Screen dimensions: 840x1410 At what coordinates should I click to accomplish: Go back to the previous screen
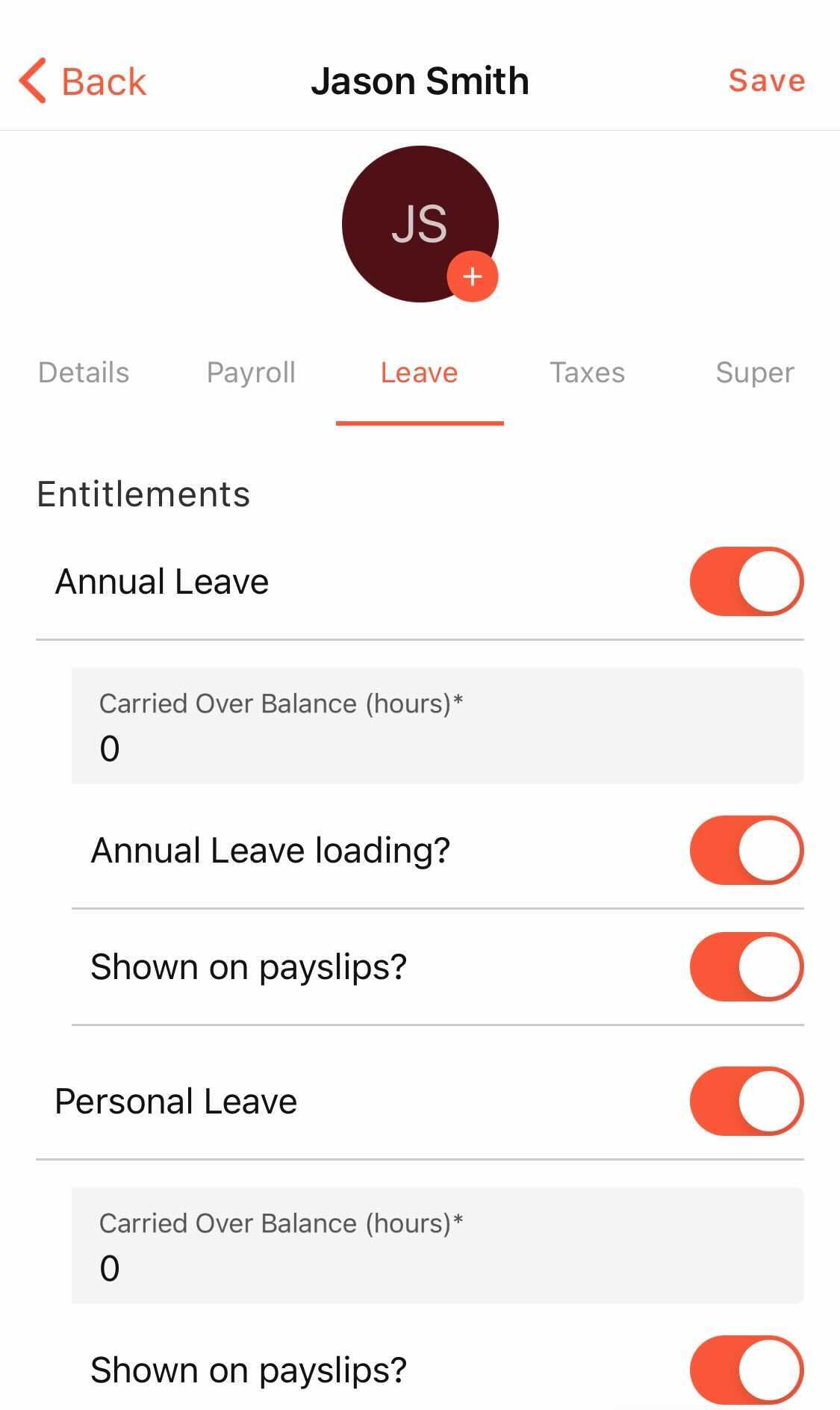[82, 81]
